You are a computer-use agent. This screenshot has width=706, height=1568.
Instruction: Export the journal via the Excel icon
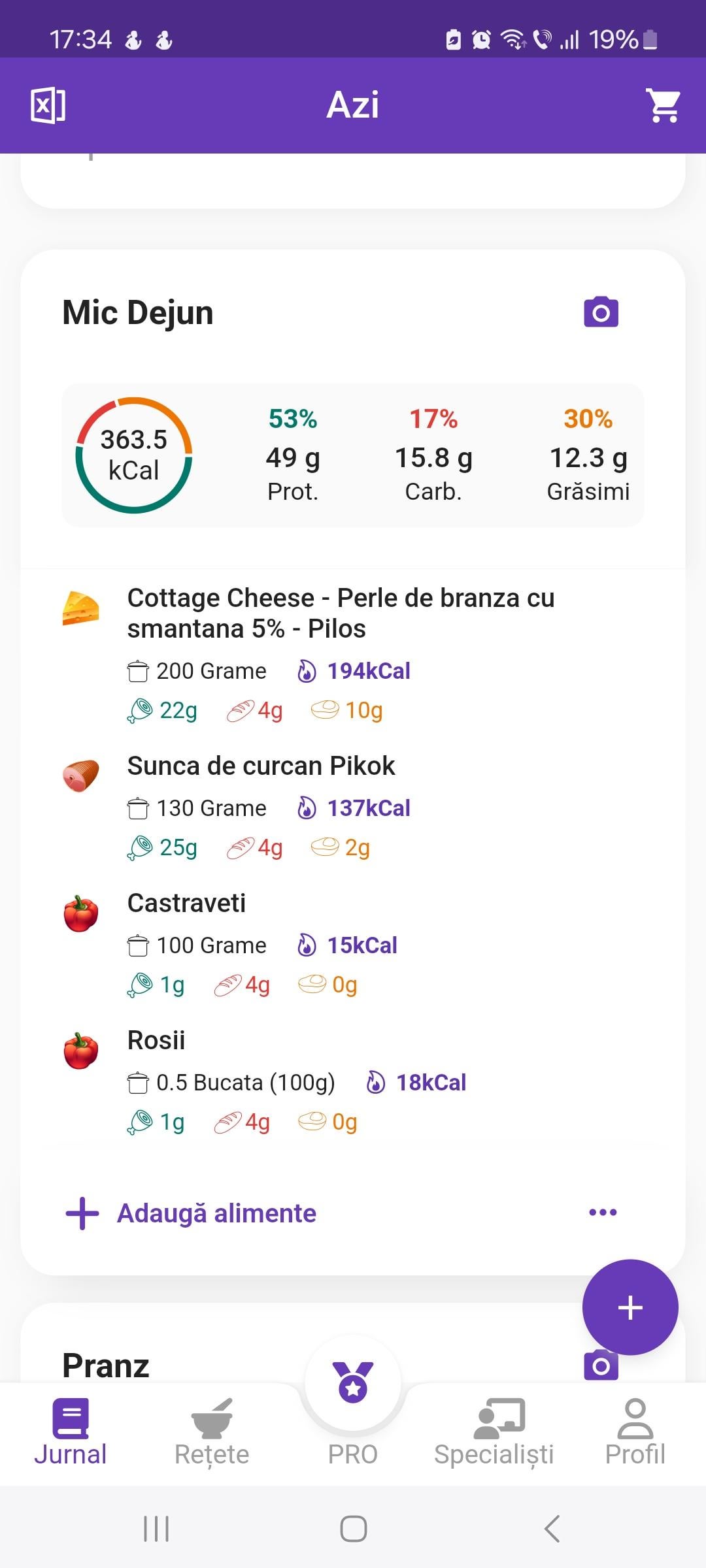coord(48,105)
